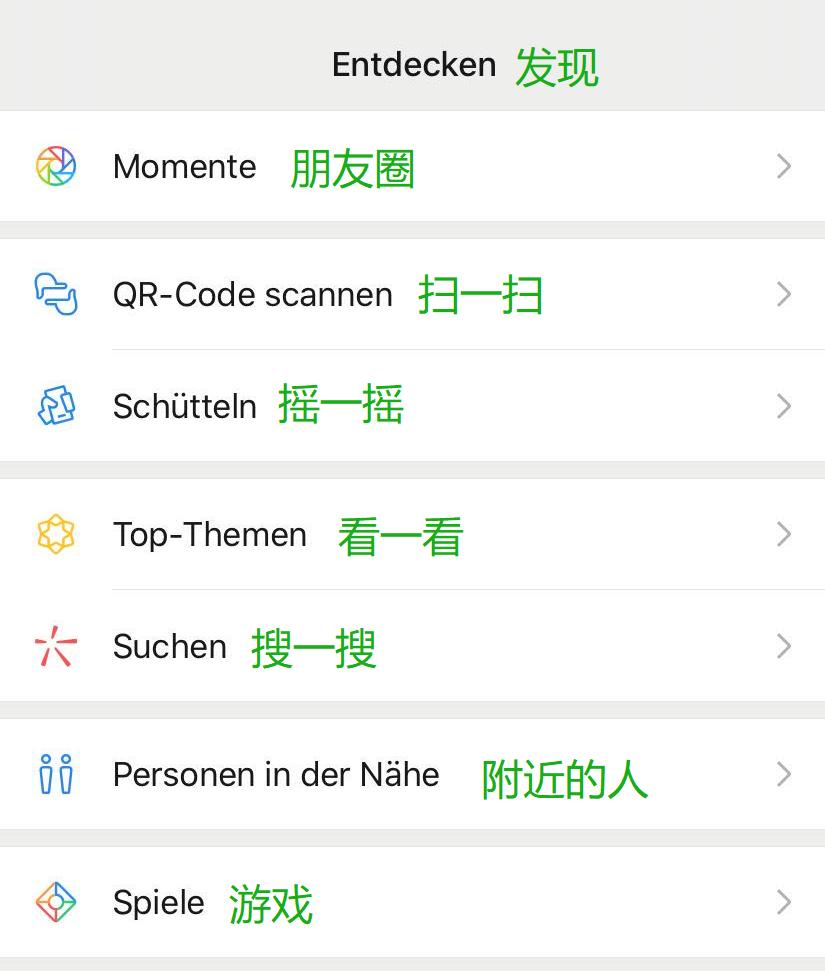Tap the Personen in der Nähe people icon

[56, 774]
